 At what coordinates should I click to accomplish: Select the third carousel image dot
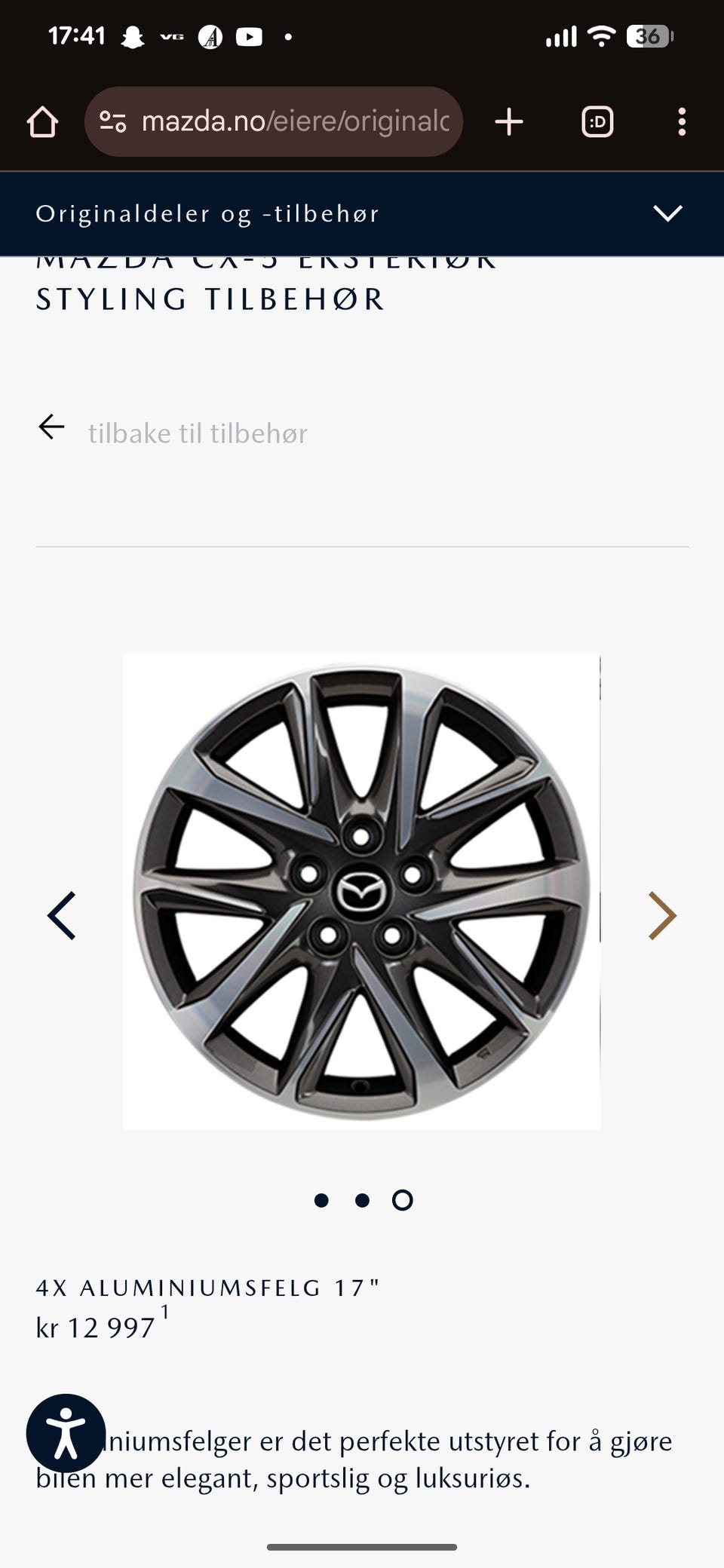(x=403, y=1200)
